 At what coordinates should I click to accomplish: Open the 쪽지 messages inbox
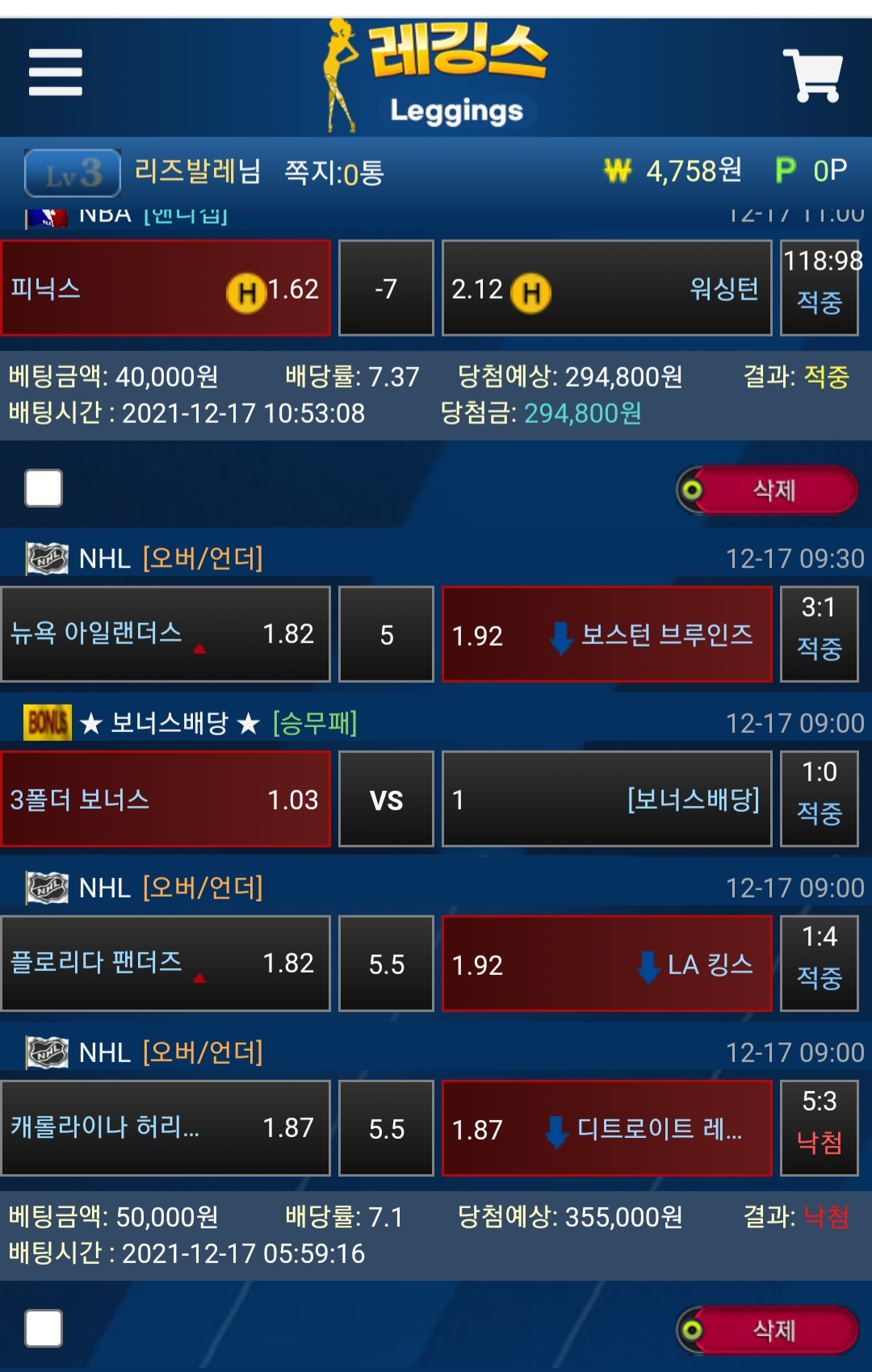tap(333, 172)
